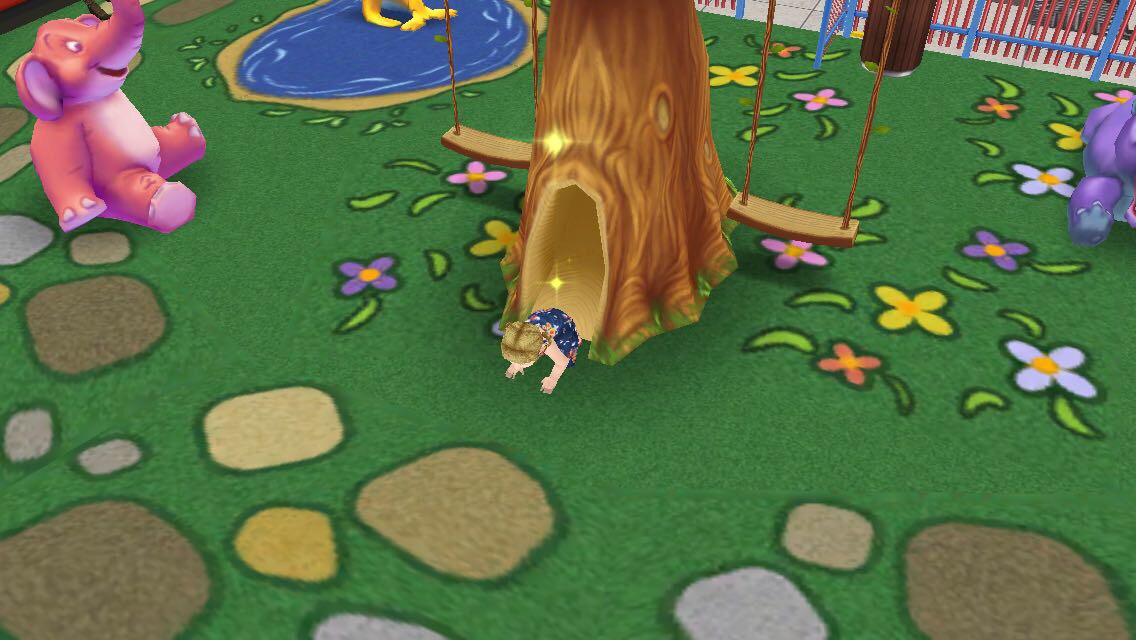Select the left wooden swing
Viewport: 1136px width, 640px height.
point(487,149)
